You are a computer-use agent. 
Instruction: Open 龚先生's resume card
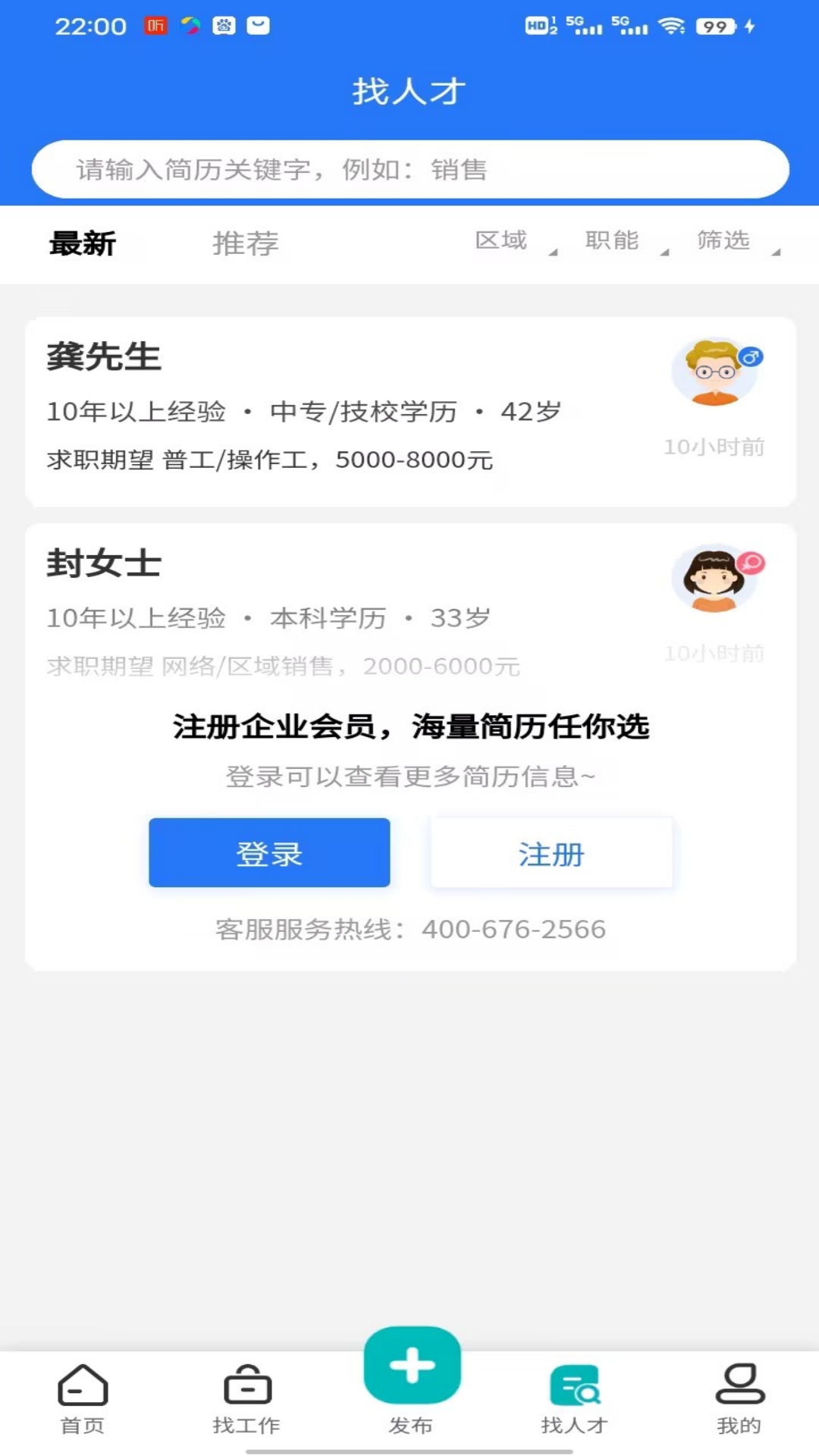point(341,409)
